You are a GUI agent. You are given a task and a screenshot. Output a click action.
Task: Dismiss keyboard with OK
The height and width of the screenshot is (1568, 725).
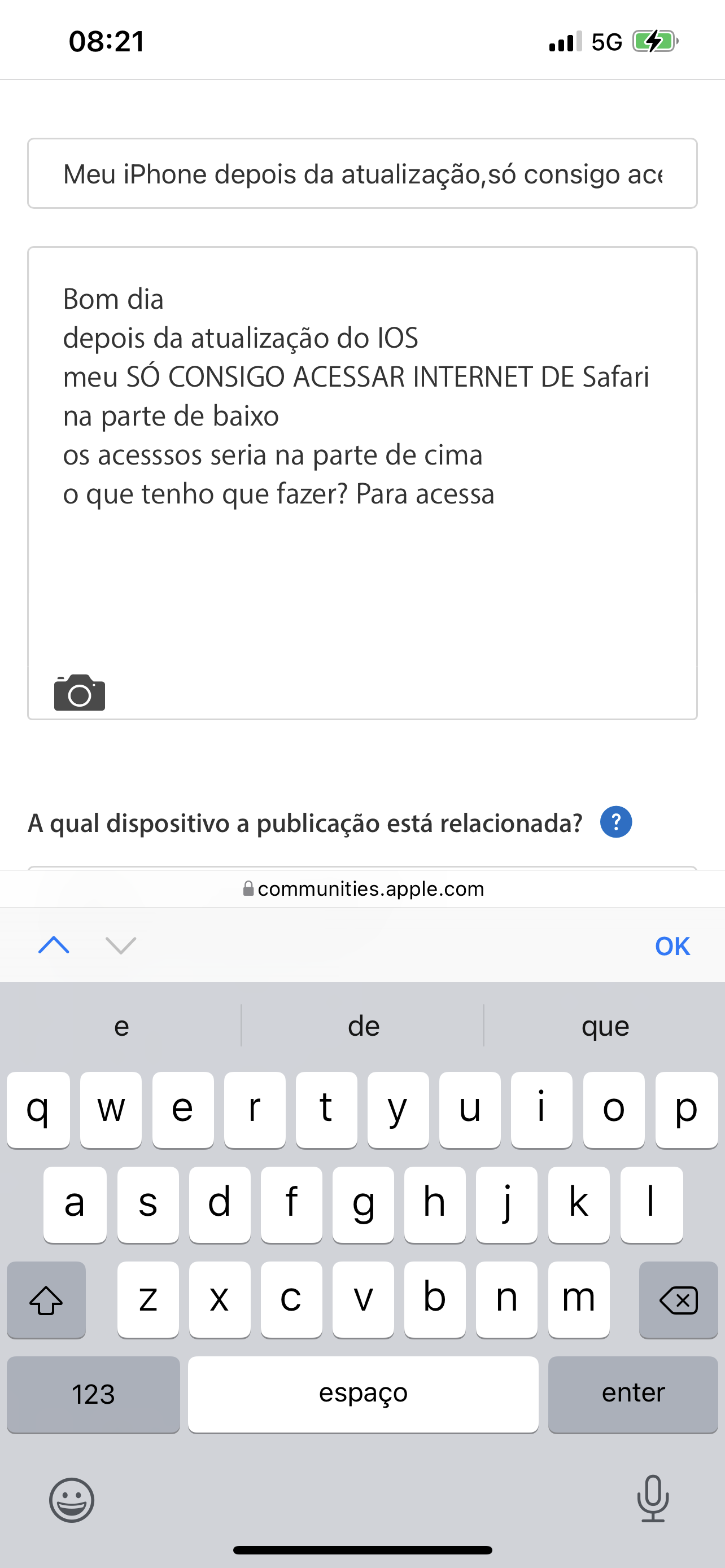672,946
